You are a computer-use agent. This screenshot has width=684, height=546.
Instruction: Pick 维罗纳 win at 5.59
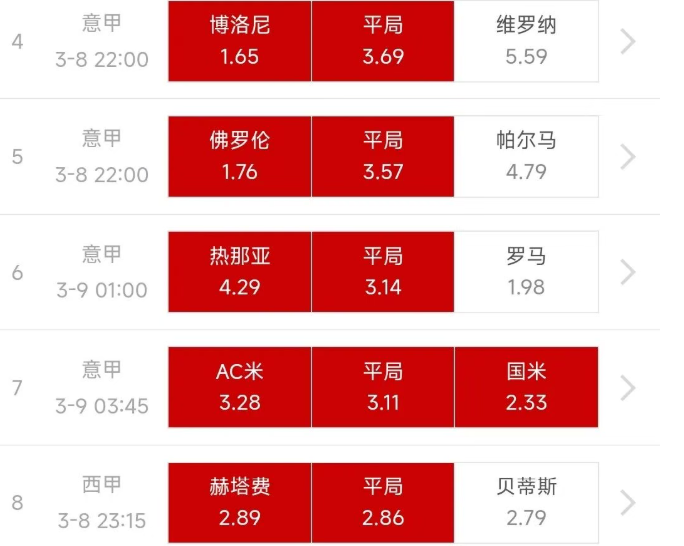(x=526, y=41)
